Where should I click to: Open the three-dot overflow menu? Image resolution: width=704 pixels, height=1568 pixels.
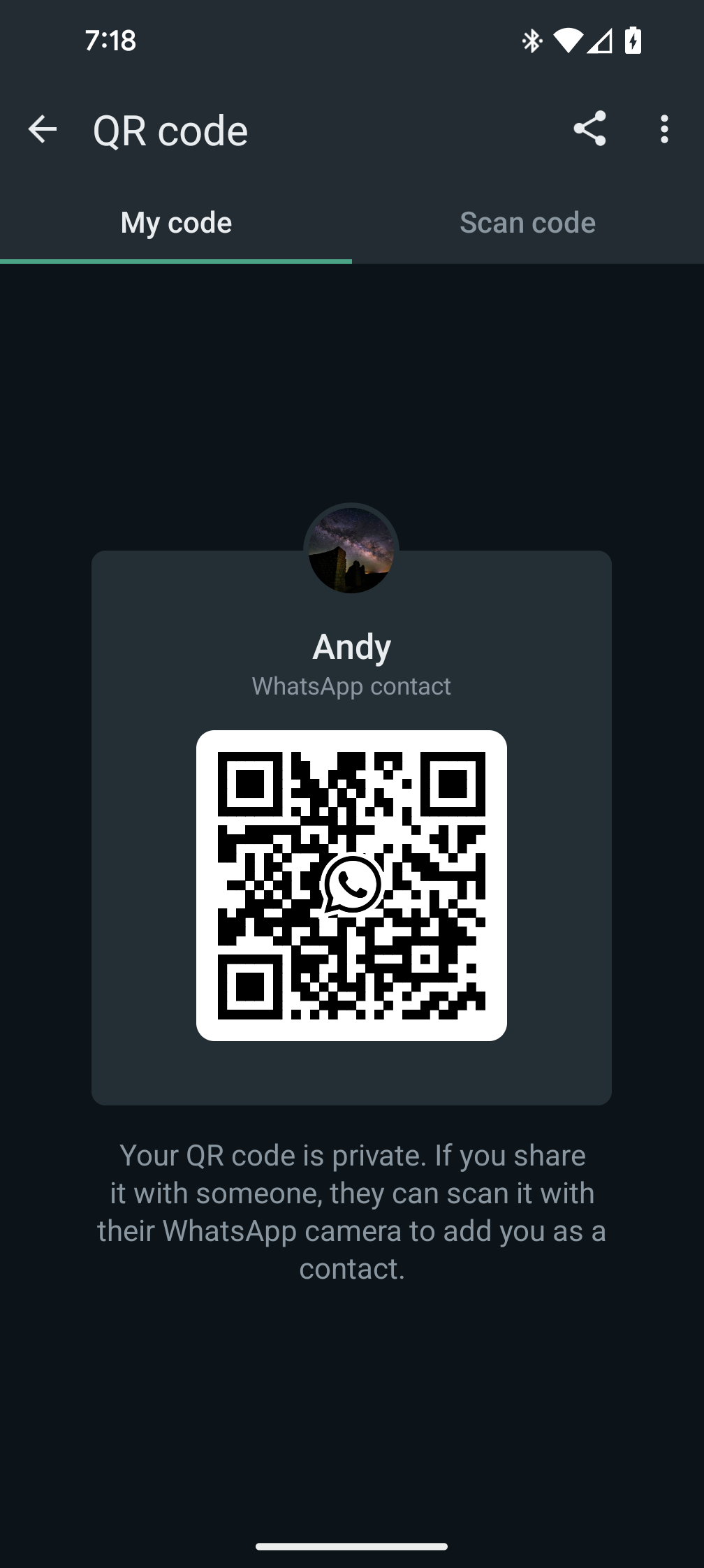point(664,129)
